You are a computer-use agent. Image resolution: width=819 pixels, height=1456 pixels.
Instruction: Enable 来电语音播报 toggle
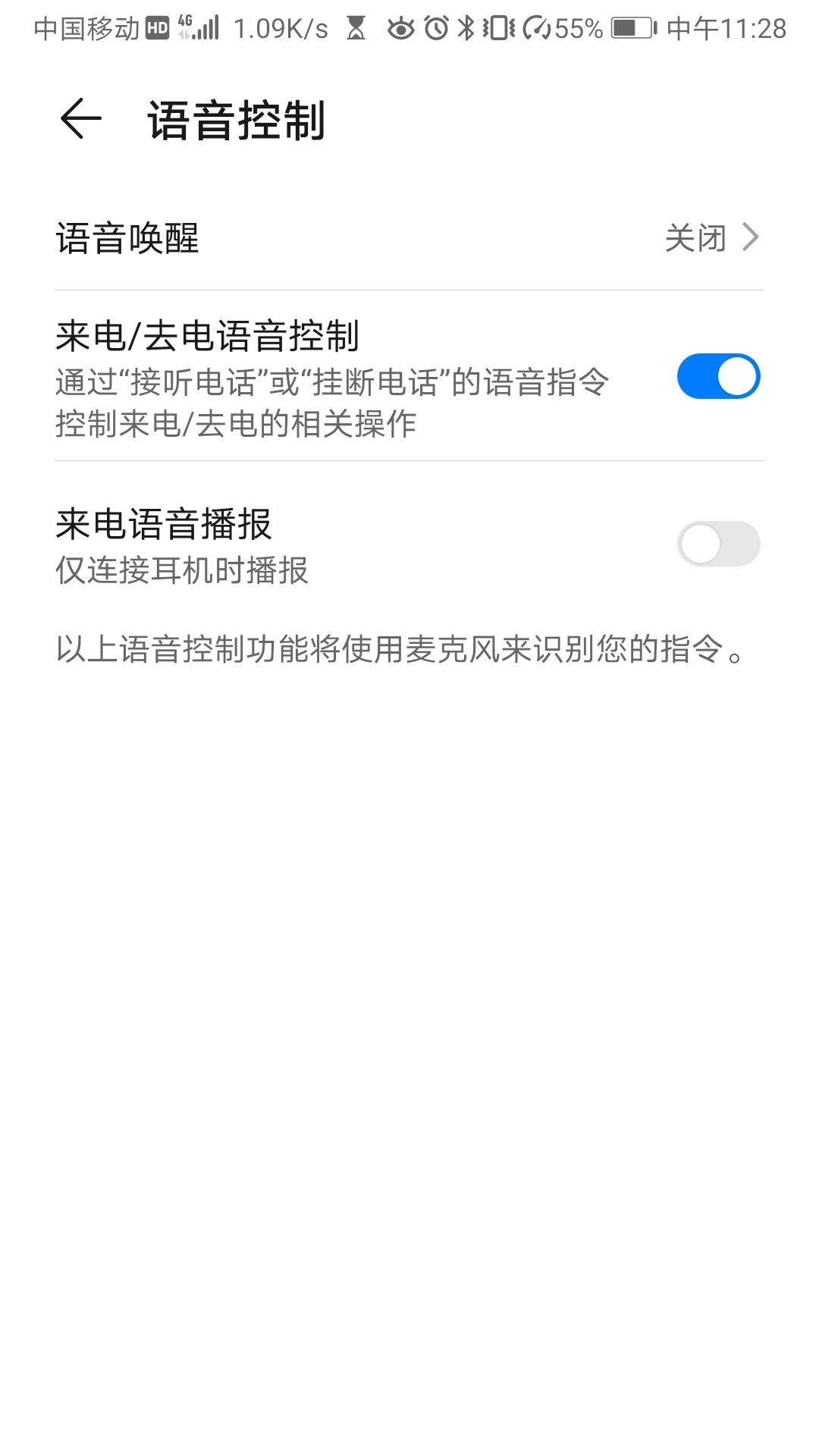pyautogui.click(x=719, y=542)
